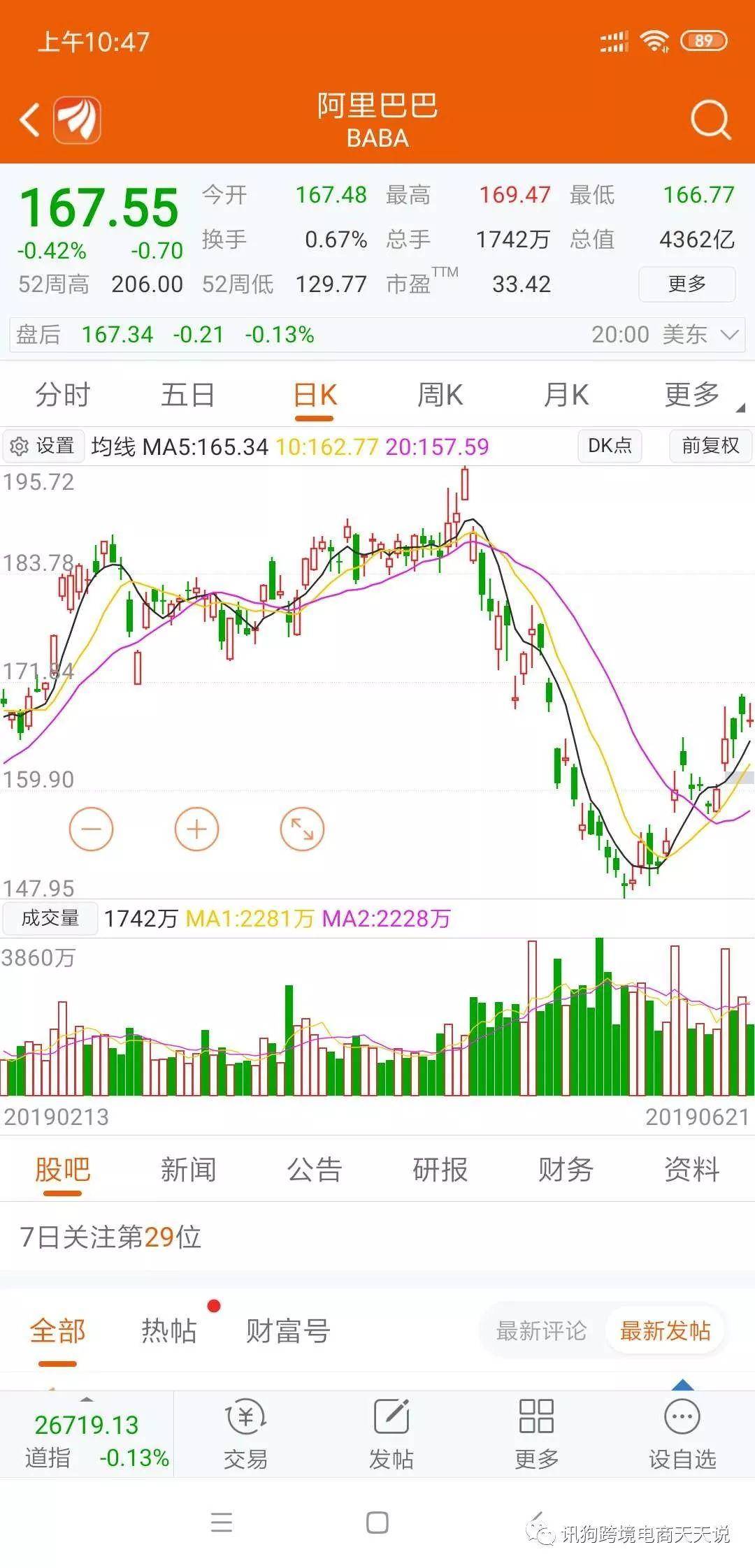Open the 新闻 tab
755x1568 pixels.
[188, 1169]
